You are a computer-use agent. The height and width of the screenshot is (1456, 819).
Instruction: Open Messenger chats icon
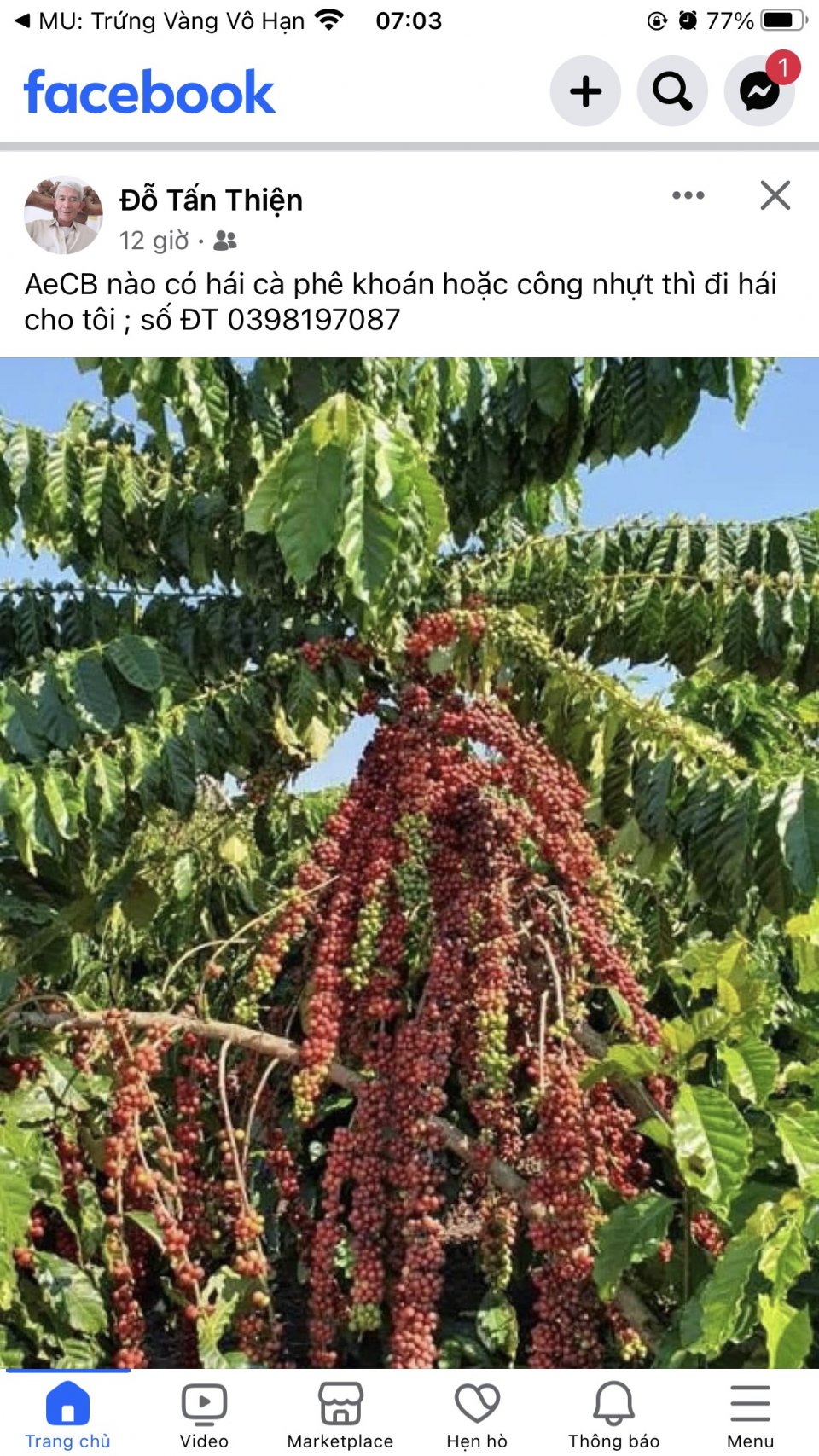point(759,91)
